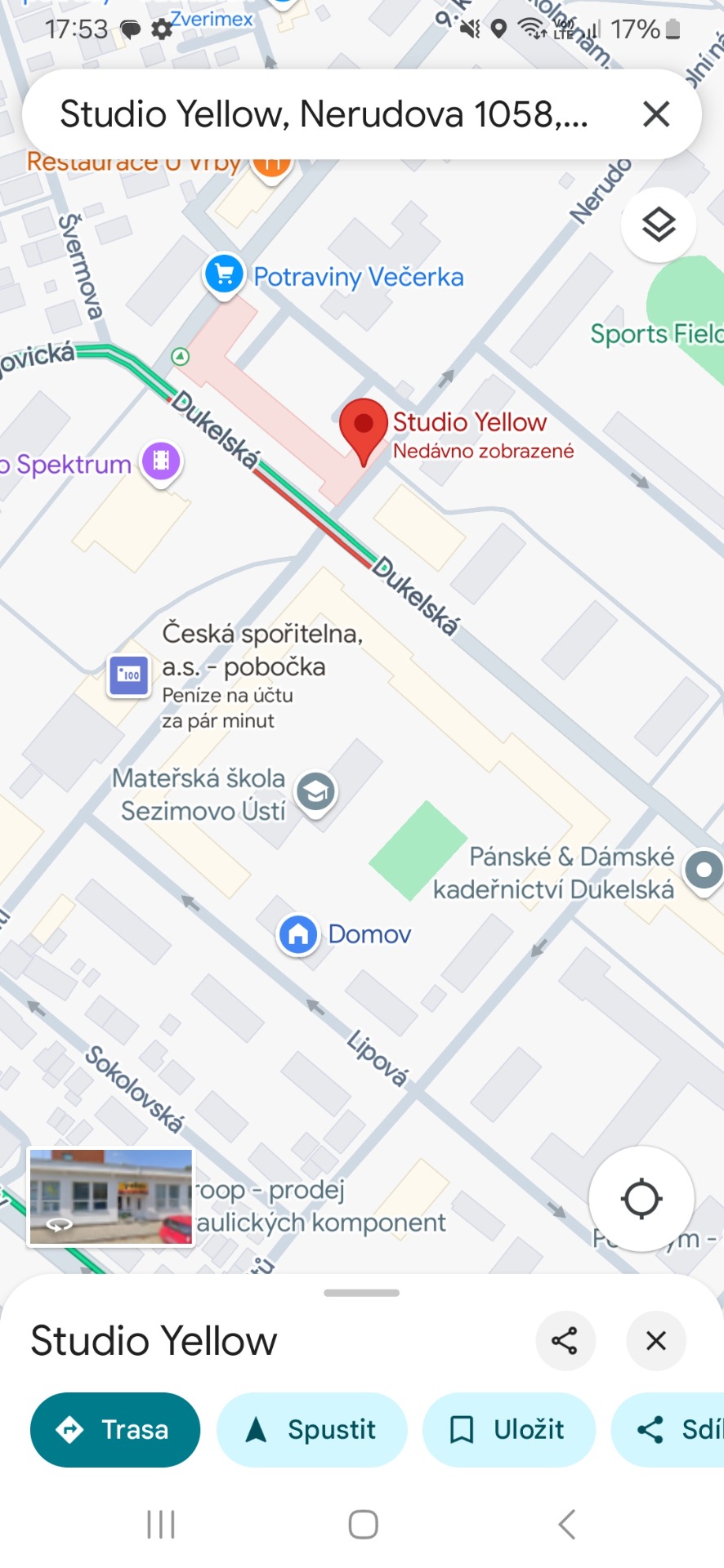Select the Domov home pin
The image size is (724, 1568).
[x=298, y=933]
